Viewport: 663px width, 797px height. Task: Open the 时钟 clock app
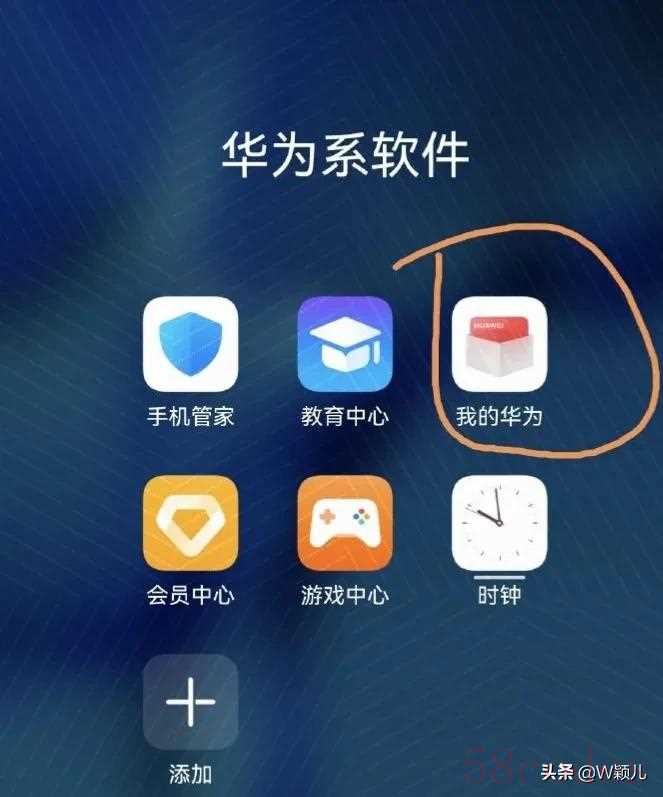click(499, 523)
